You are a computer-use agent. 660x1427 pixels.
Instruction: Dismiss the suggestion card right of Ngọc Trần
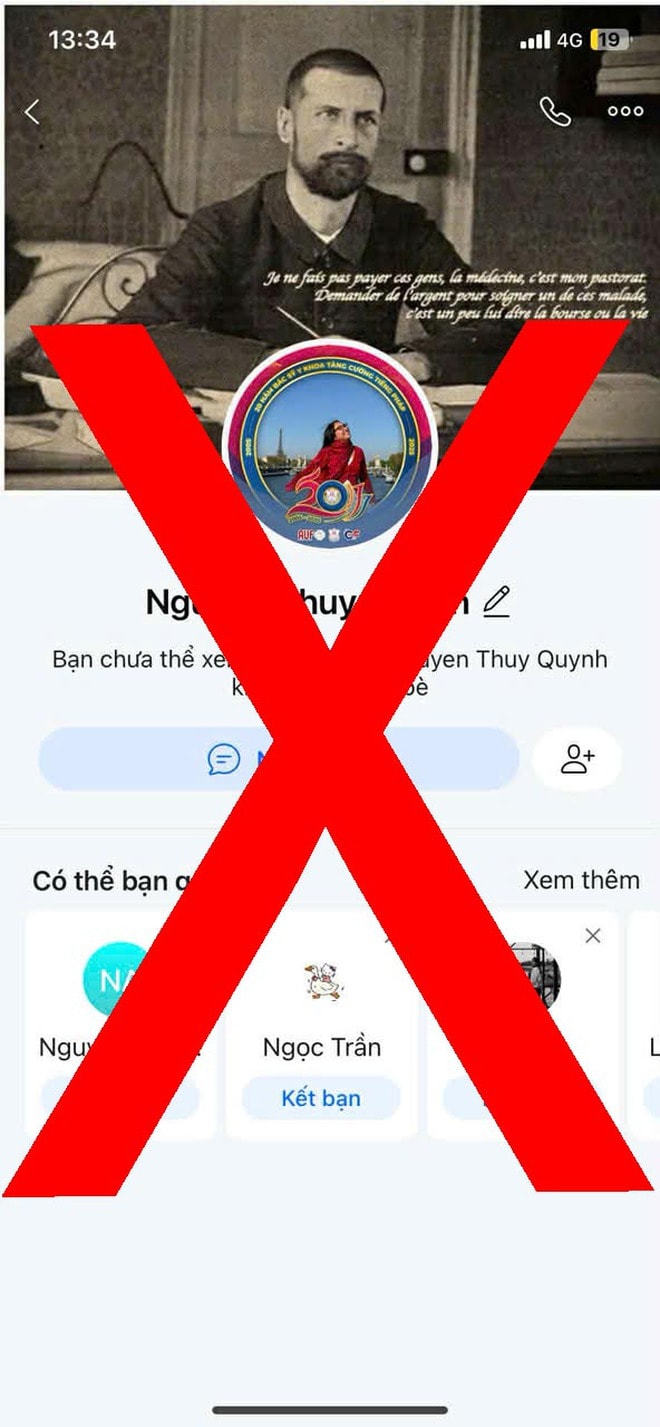pyautogui.click(x=593, y=936)
